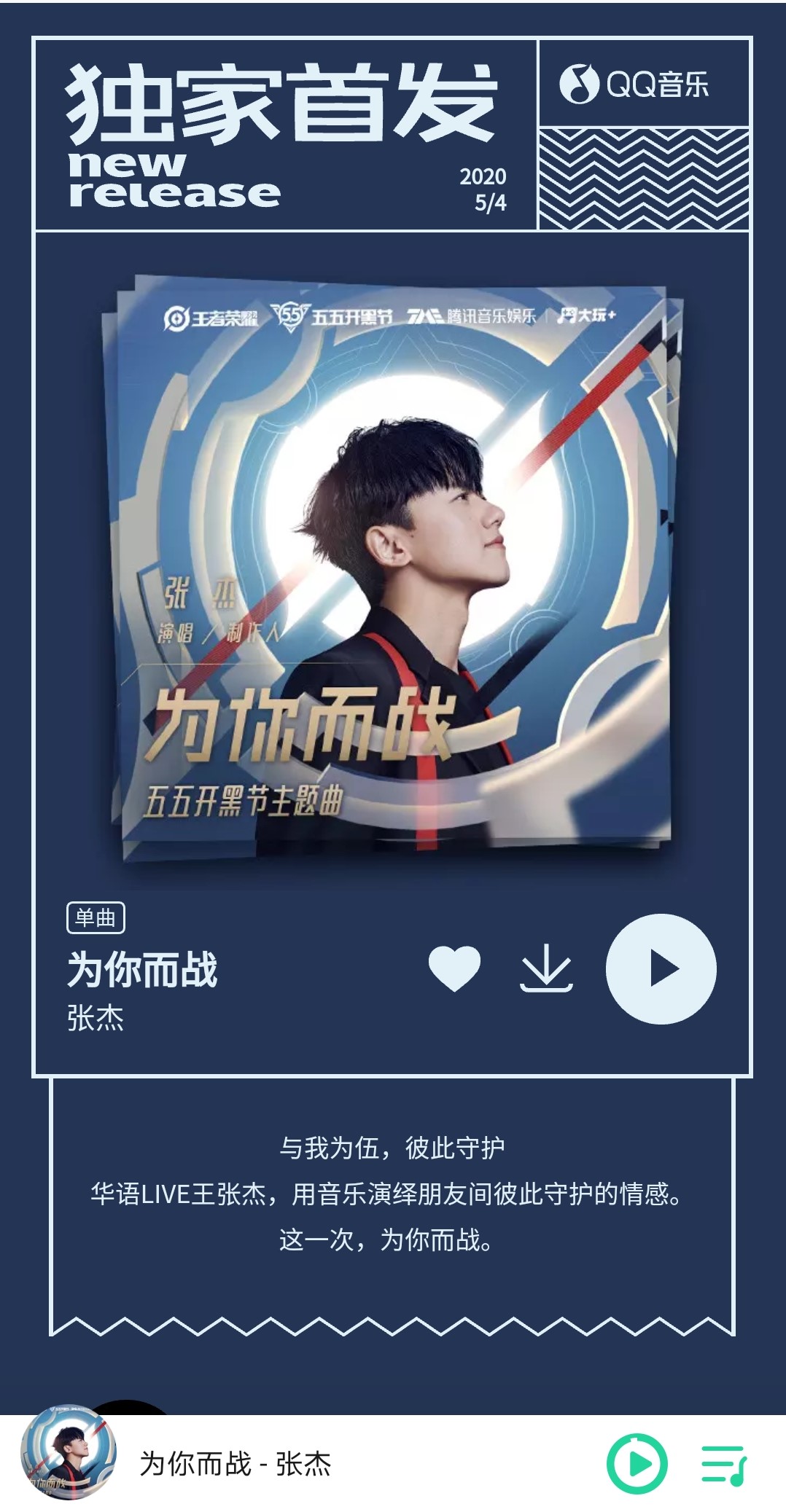
Task: Like the song 为你而战
Action: click(454, 968)
